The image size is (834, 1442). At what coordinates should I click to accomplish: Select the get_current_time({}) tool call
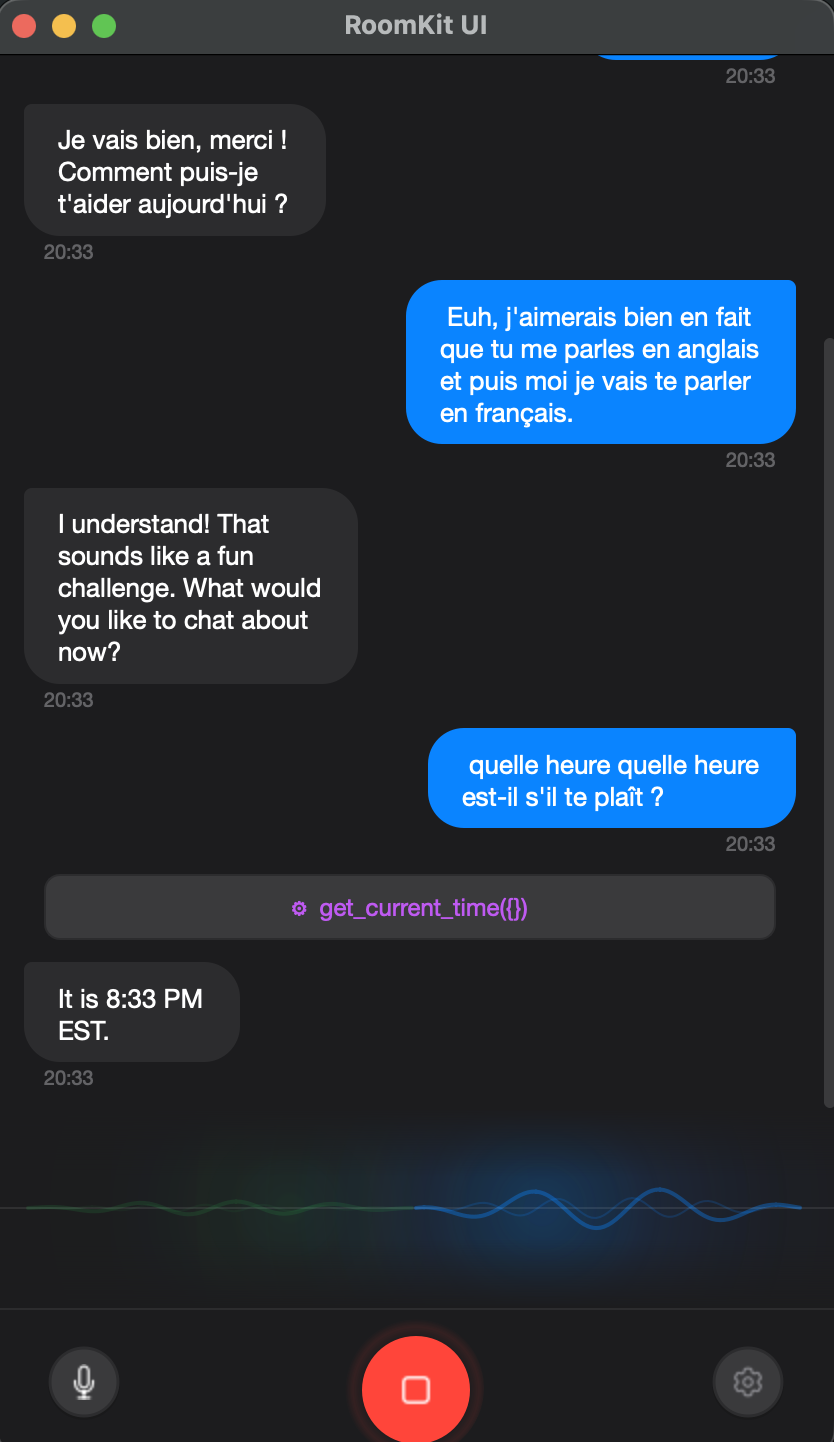tap(409, 907)
